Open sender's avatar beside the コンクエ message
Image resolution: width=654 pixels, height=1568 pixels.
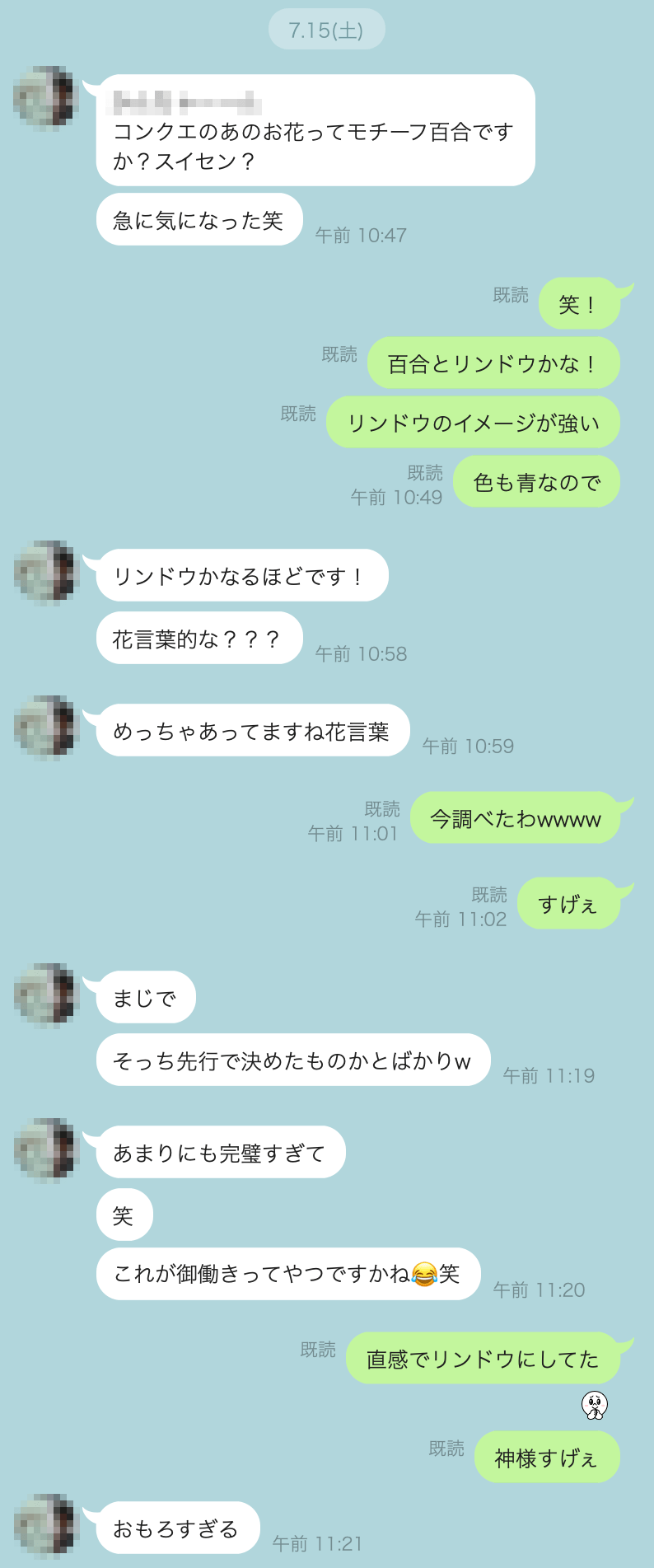pos(46,98)
